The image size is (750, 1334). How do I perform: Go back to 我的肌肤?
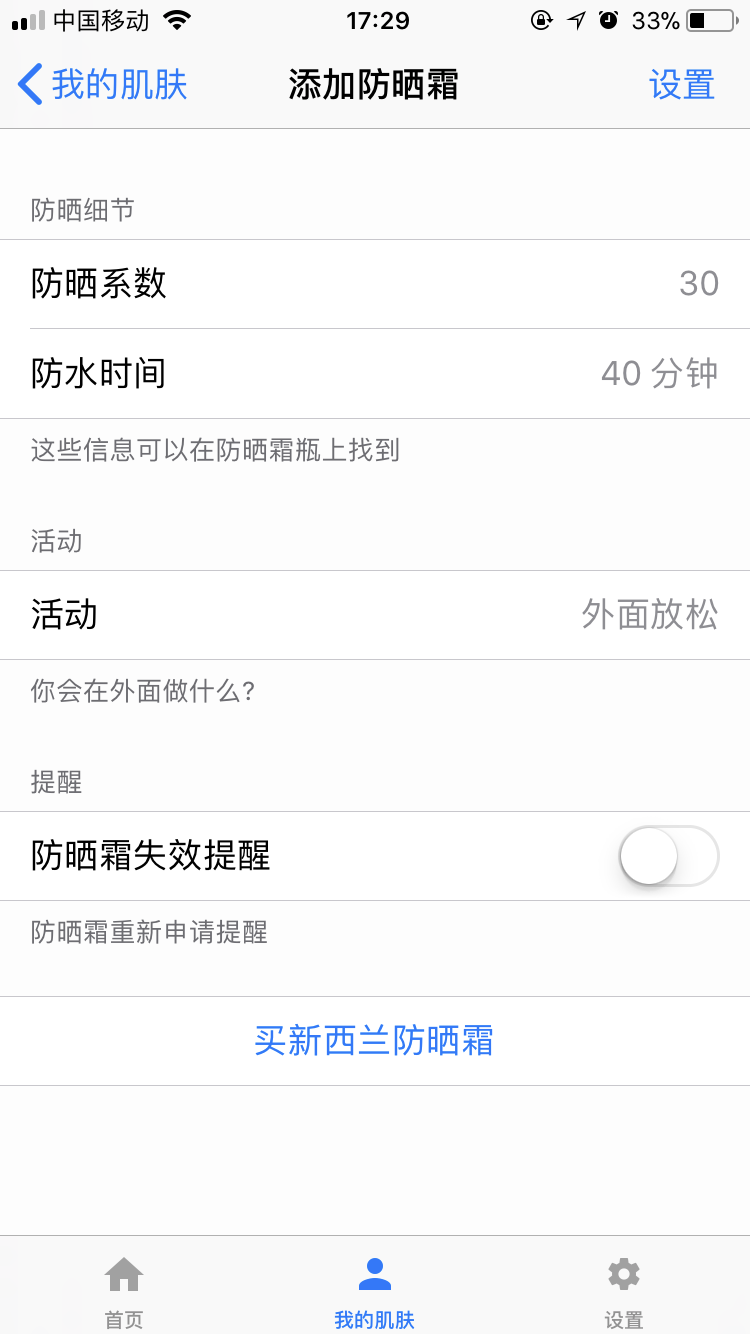[x=102, y=85]
